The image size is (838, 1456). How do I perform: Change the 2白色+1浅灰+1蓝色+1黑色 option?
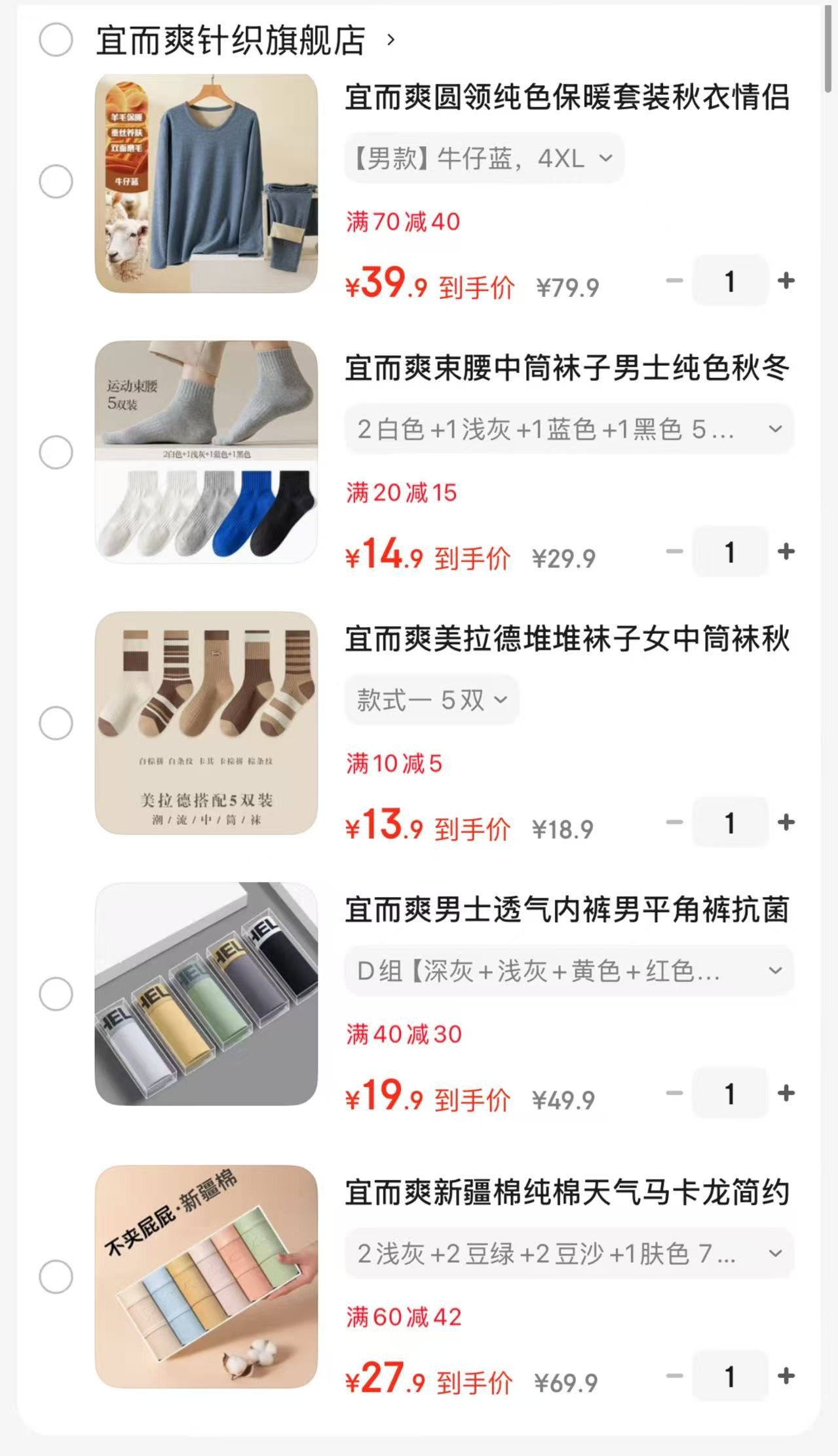(x=569, y=429)
